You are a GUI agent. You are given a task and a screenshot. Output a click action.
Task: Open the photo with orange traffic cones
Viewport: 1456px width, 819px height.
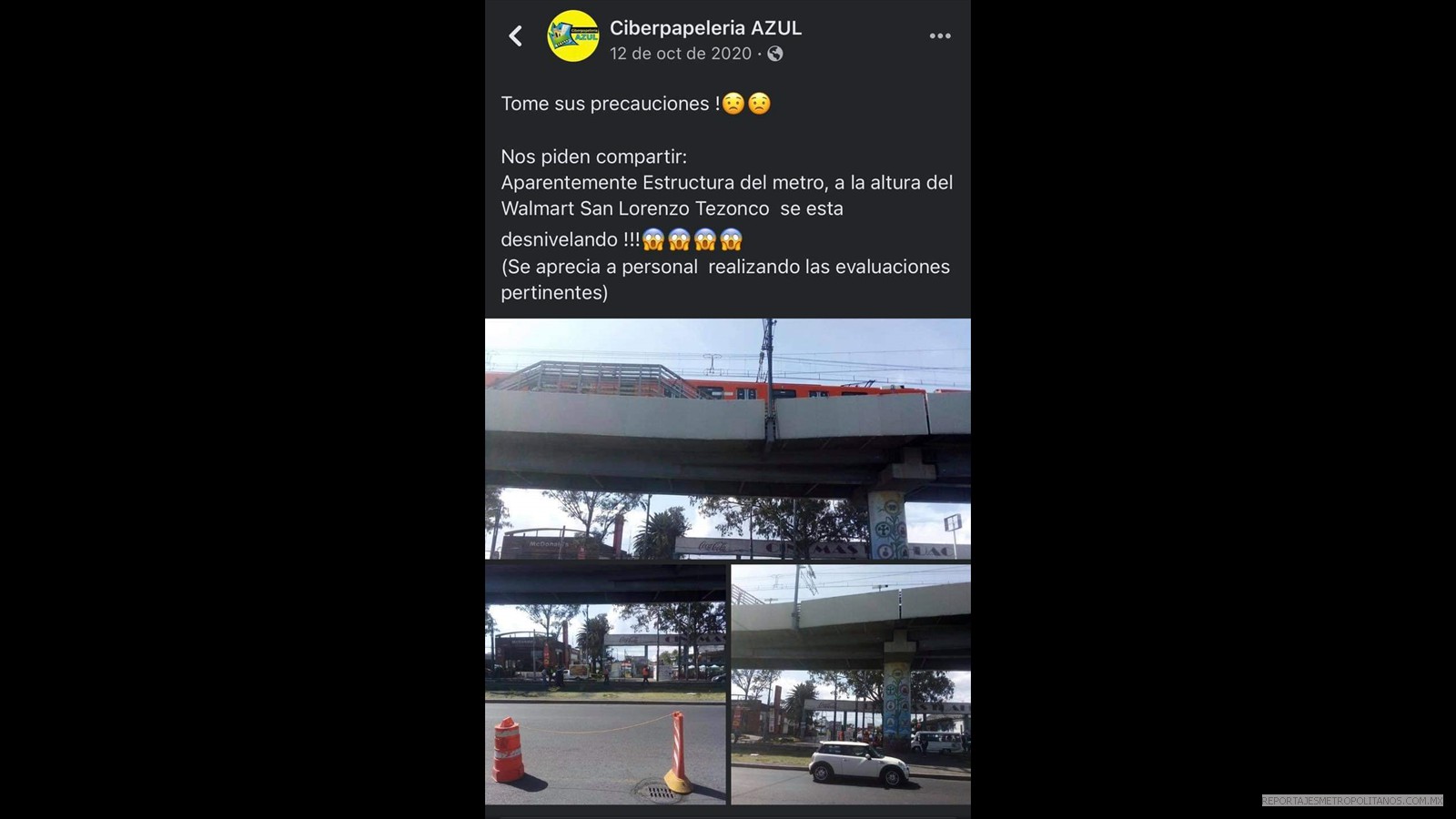605,684
